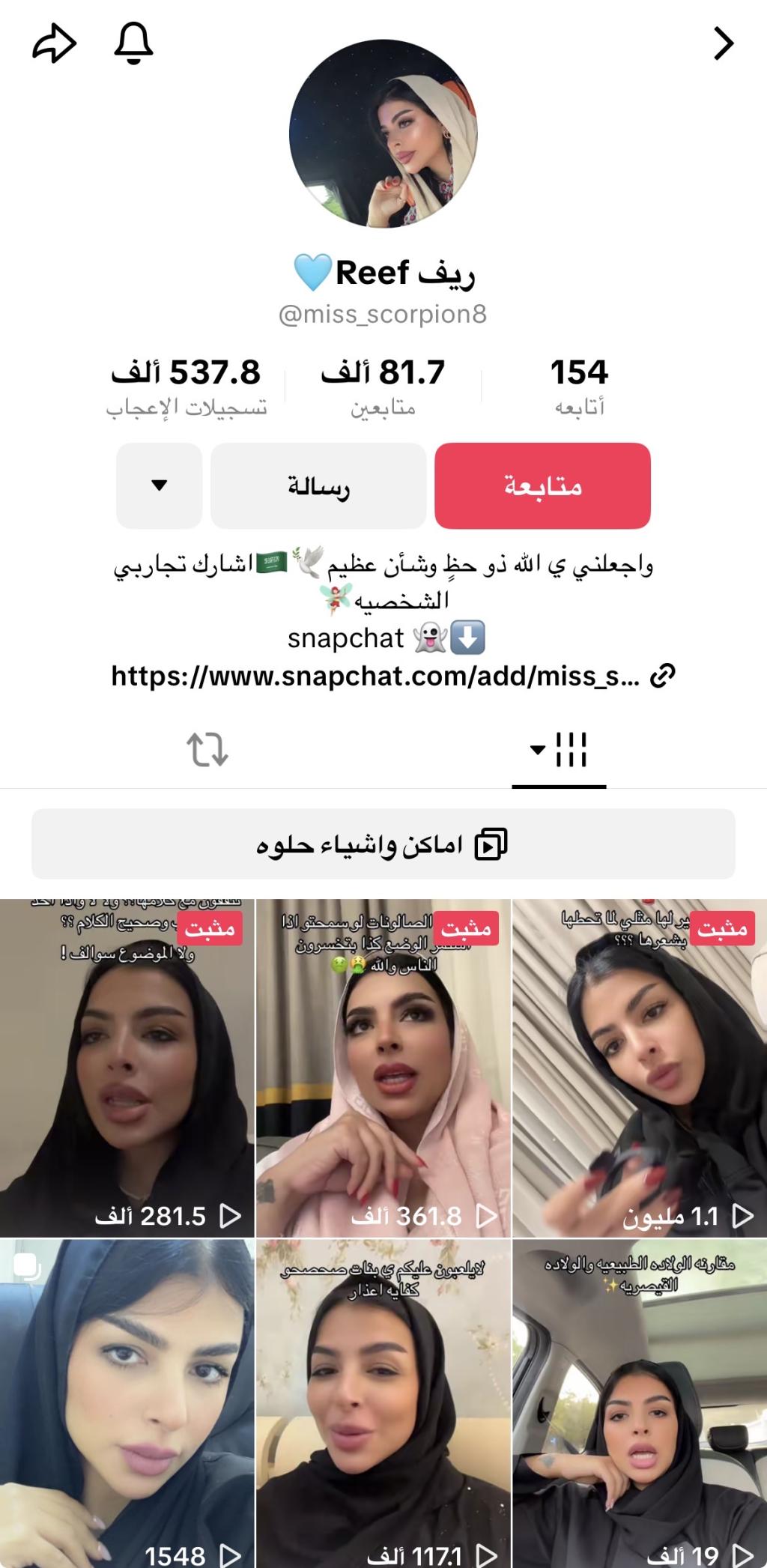Tap the red متابعة follow button
The image size is (767, 1568).
[x=542, y=485]
